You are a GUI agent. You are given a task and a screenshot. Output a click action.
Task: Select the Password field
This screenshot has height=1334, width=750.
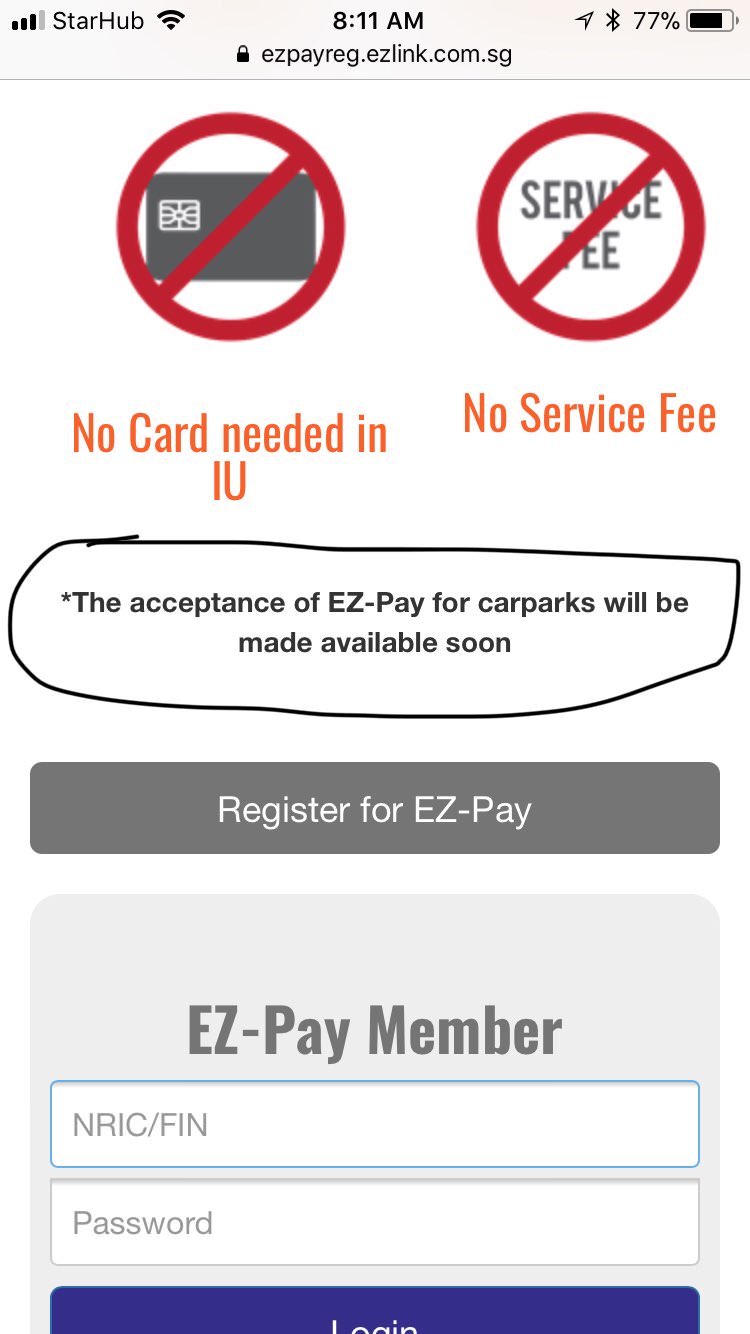click(374, 1222)
